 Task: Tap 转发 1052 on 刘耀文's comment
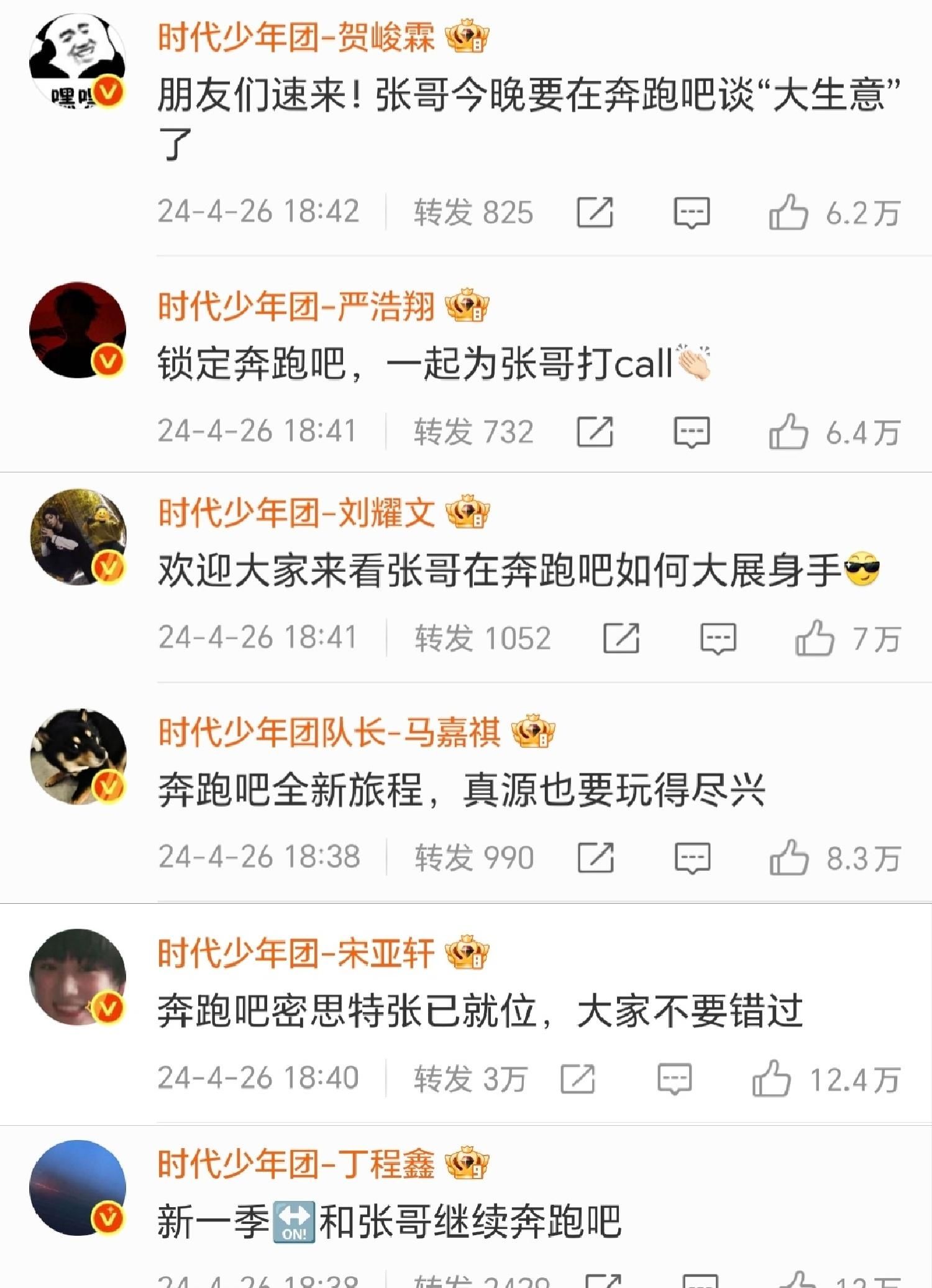(483, 638)
